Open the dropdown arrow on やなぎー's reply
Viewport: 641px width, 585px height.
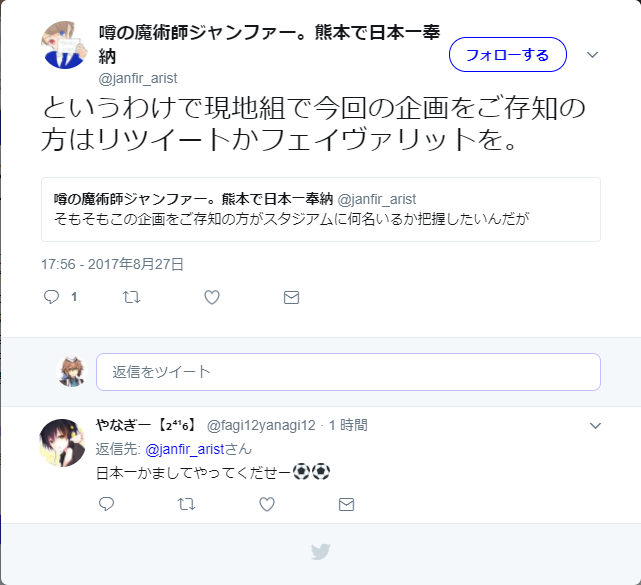(x=595, y=426)
